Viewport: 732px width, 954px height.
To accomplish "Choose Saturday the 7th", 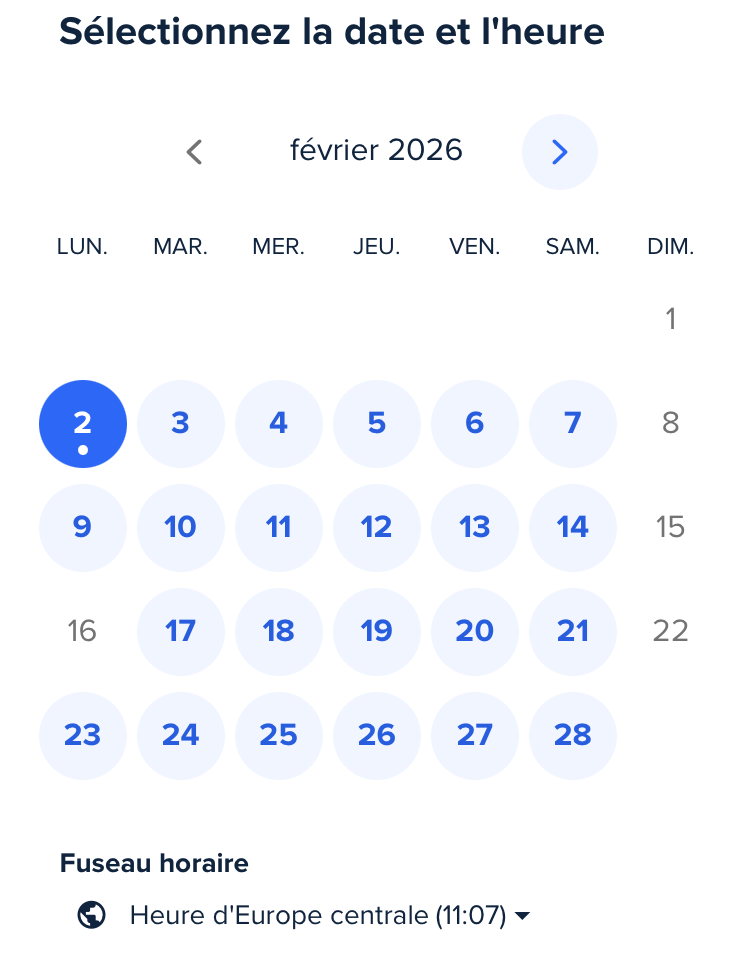I will pos(572,423).
